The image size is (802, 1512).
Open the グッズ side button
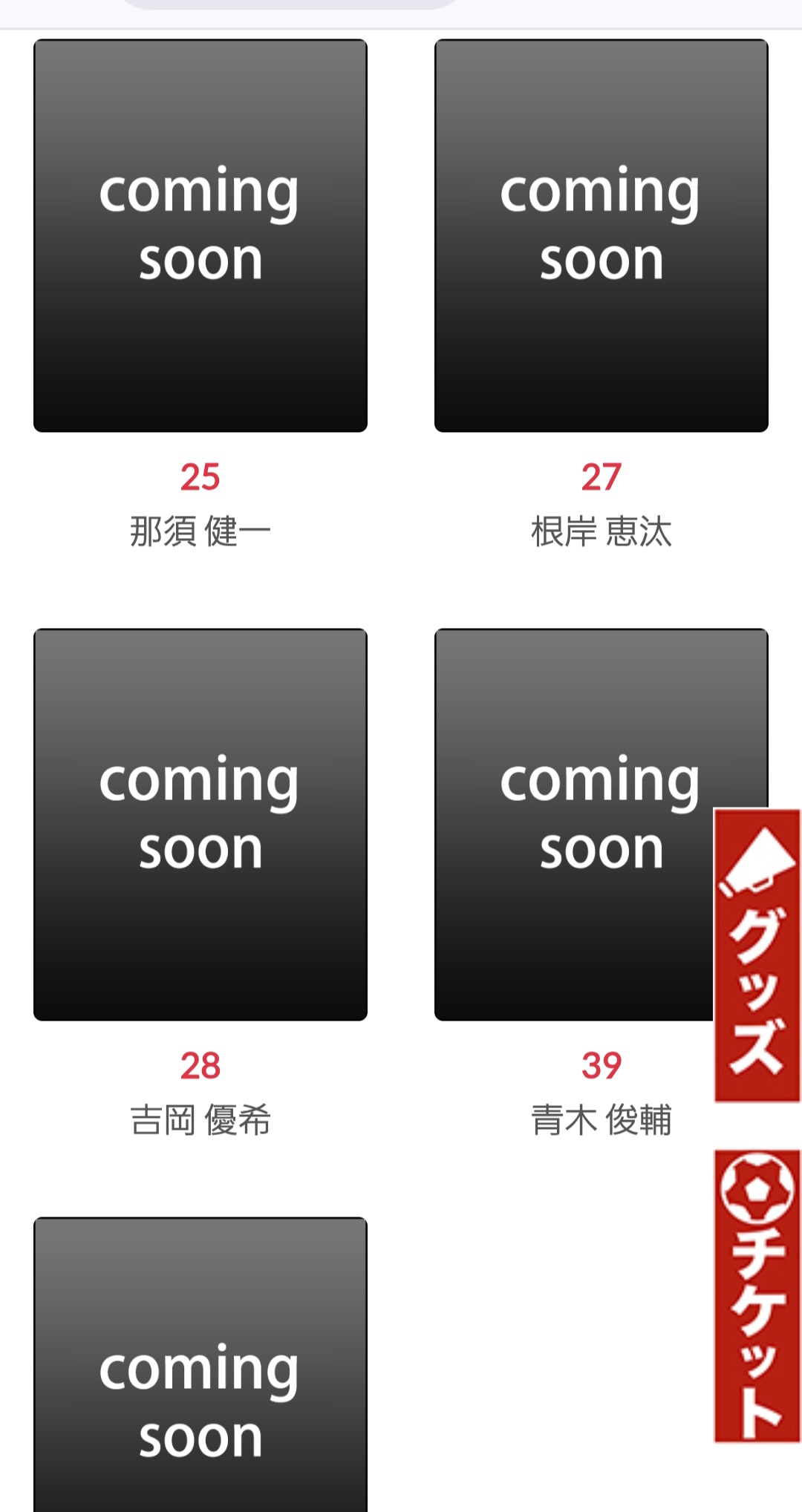click(x=757, y=955)
